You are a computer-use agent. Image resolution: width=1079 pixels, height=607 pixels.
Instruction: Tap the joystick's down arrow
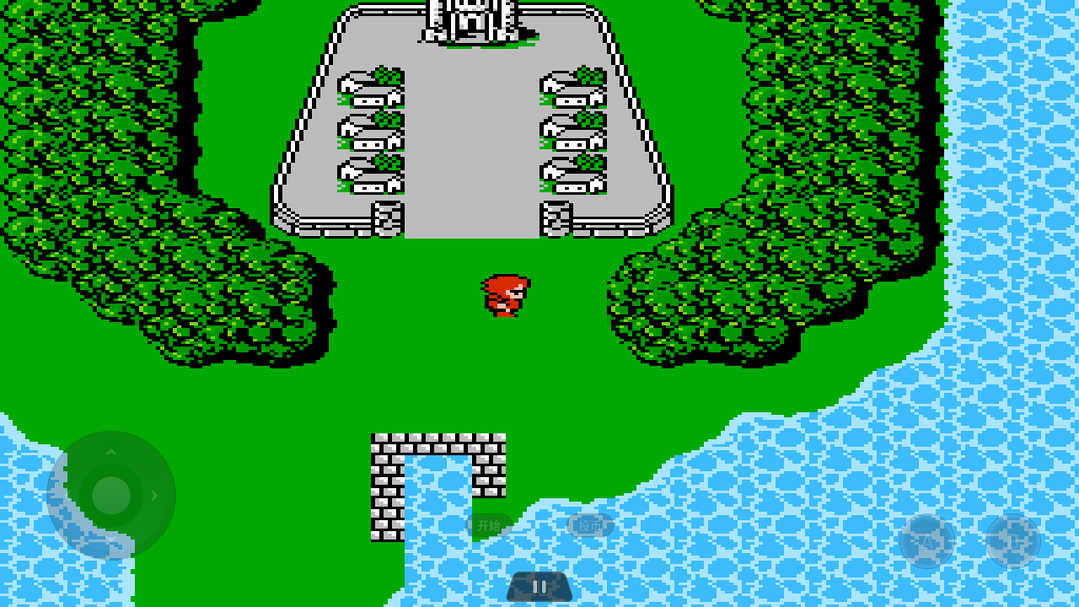[111, 539]
